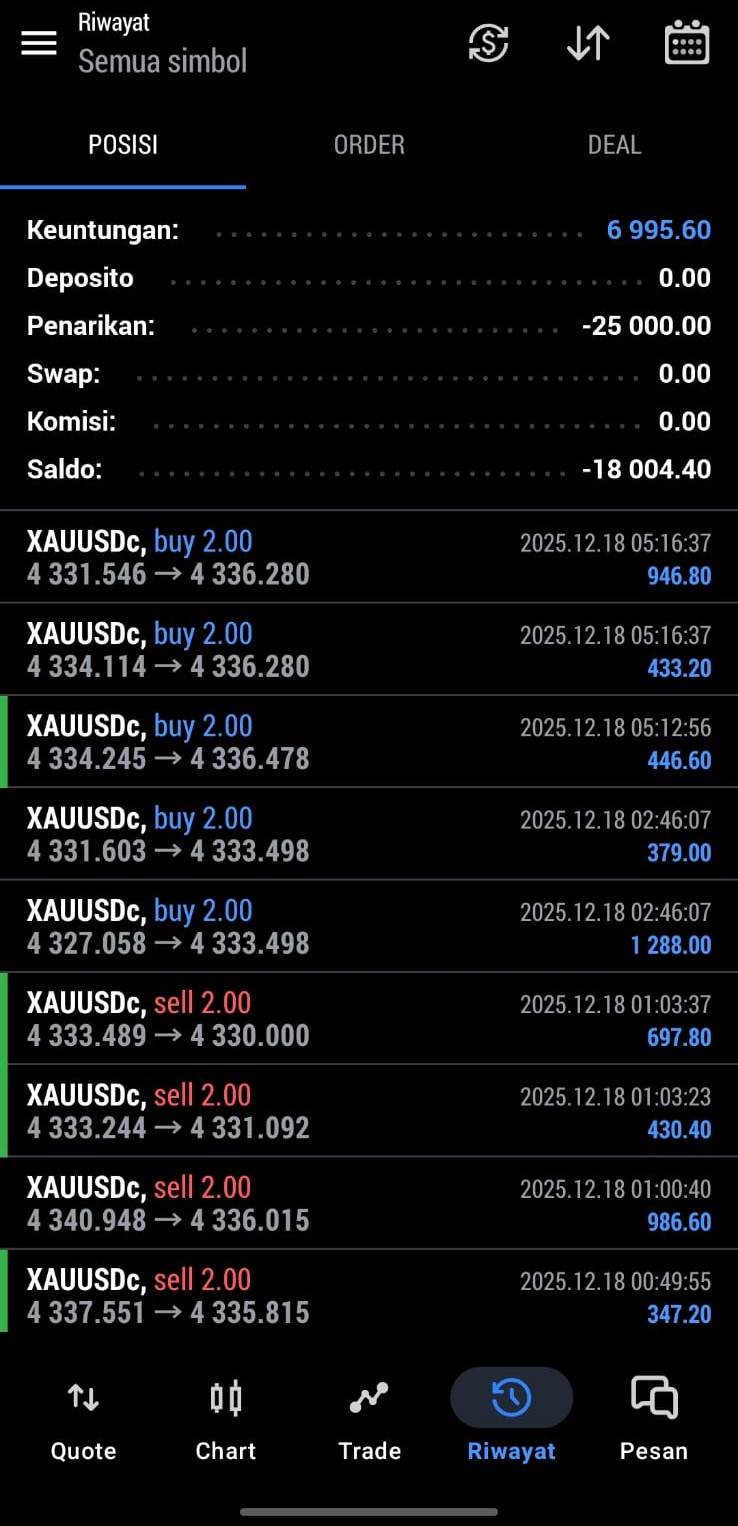Expand the buy position with profit 433.20
Screen dimensions: 738x1526
(x=369, y=650)
